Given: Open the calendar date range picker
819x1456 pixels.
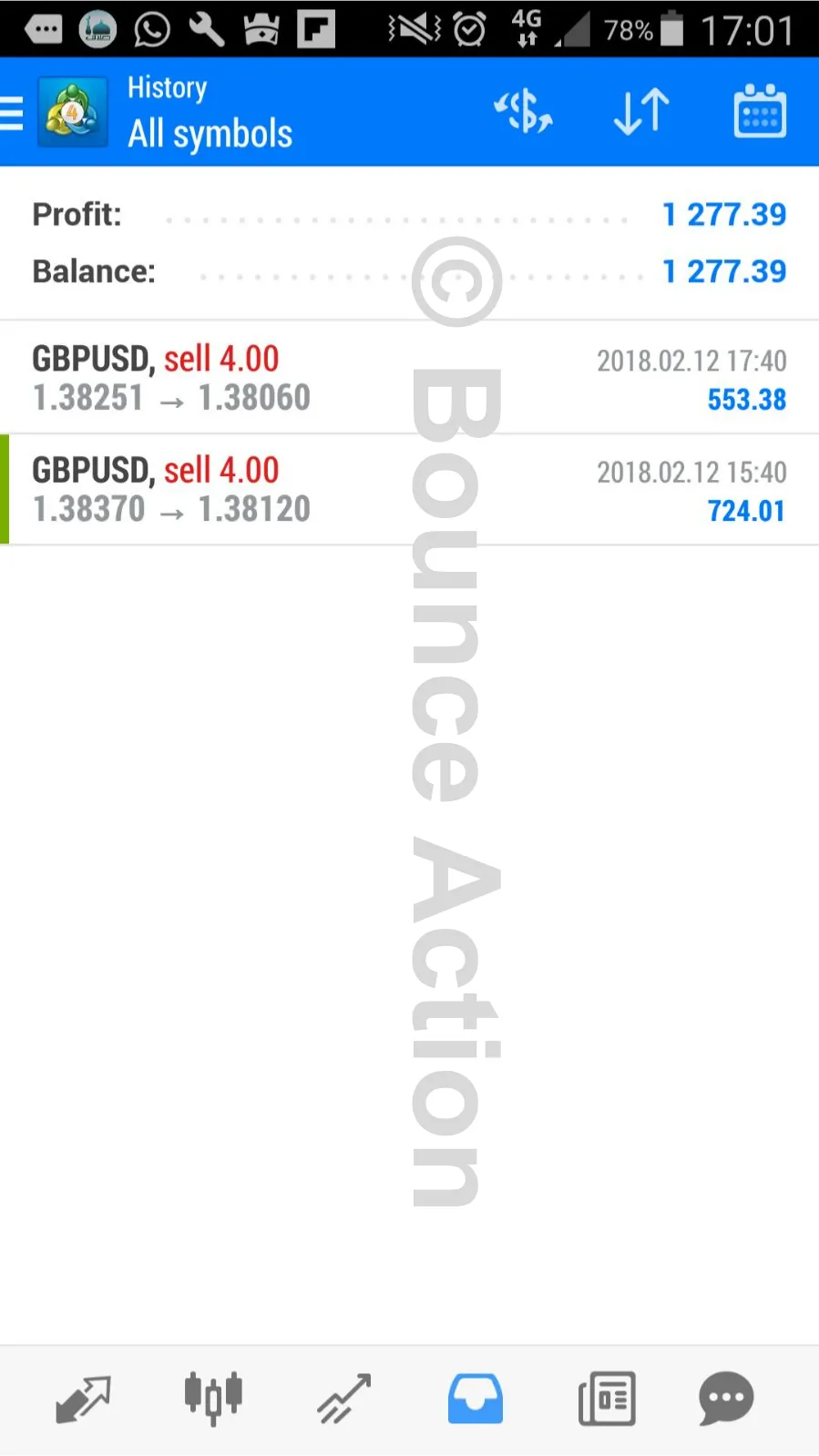Looking at the screenshot, I should point(759,113).
